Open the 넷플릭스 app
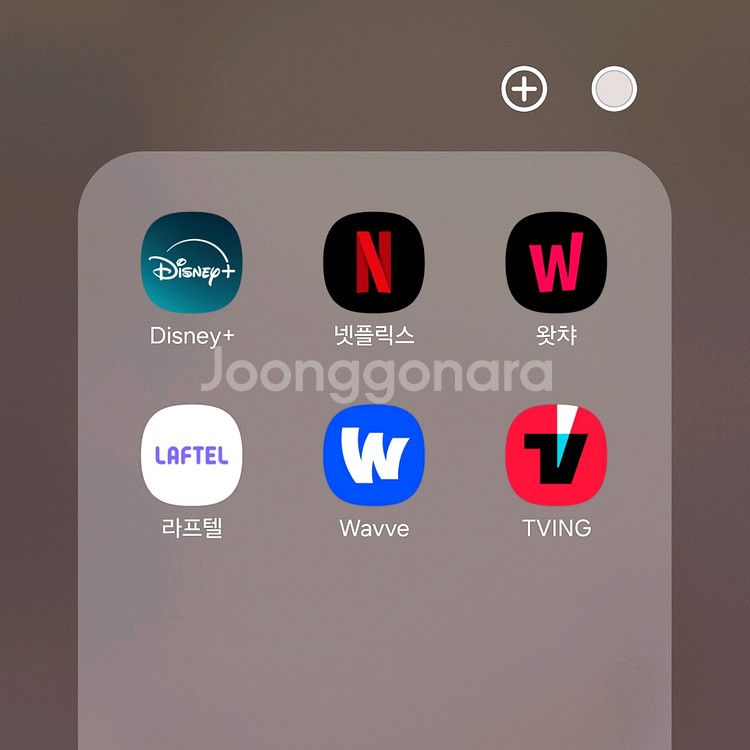This screenshot has height=750, width=750. pos(374,262)
